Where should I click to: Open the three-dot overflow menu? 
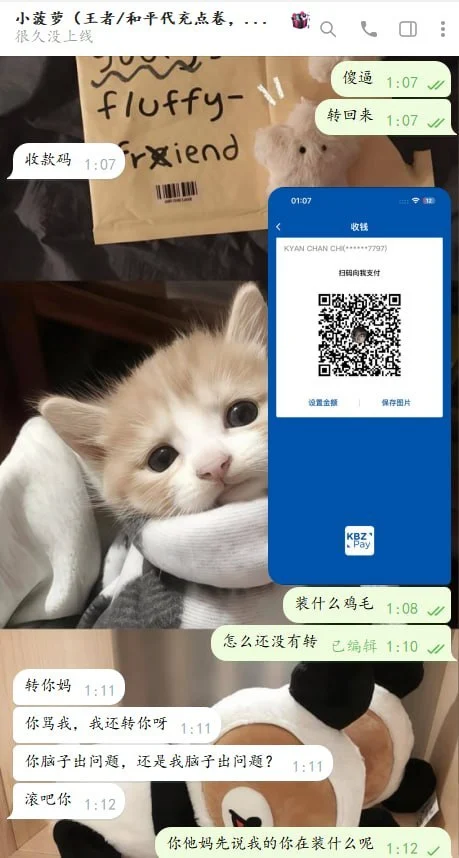pos(443,29)
